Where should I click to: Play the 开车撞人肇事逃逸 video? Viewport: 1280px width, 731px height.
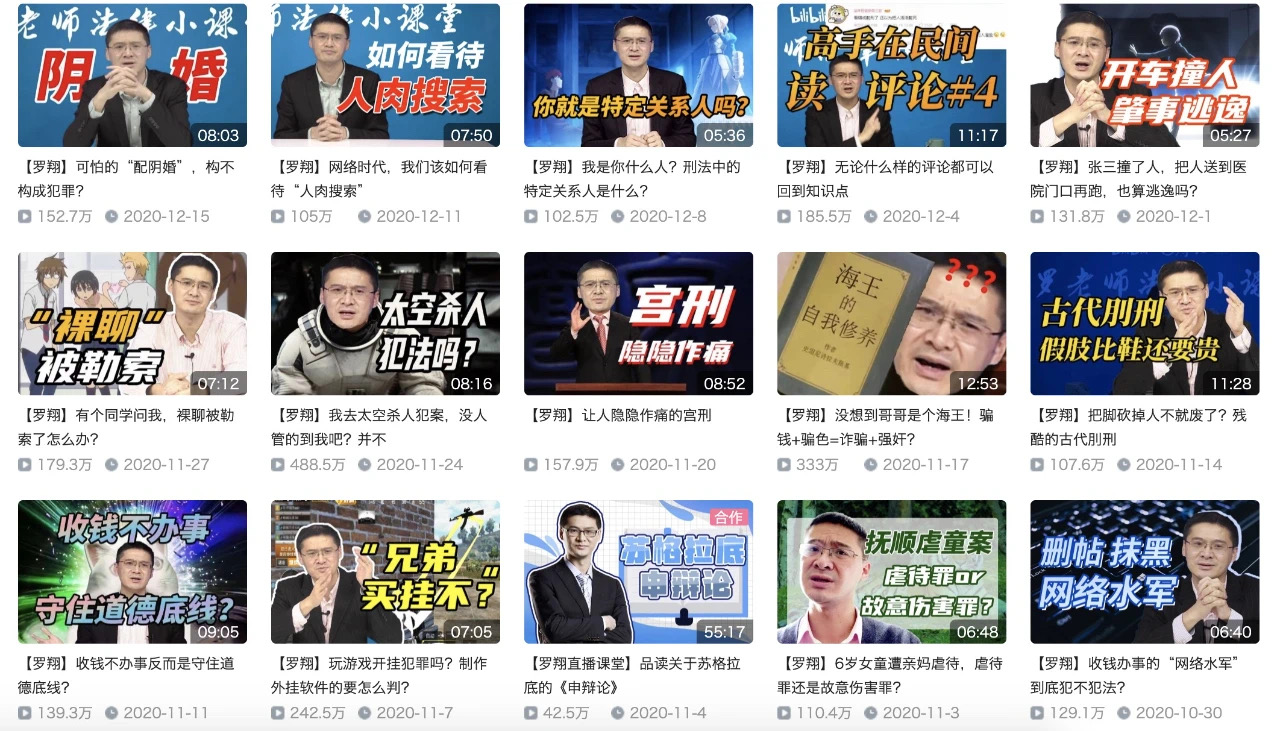point(1144,75)
